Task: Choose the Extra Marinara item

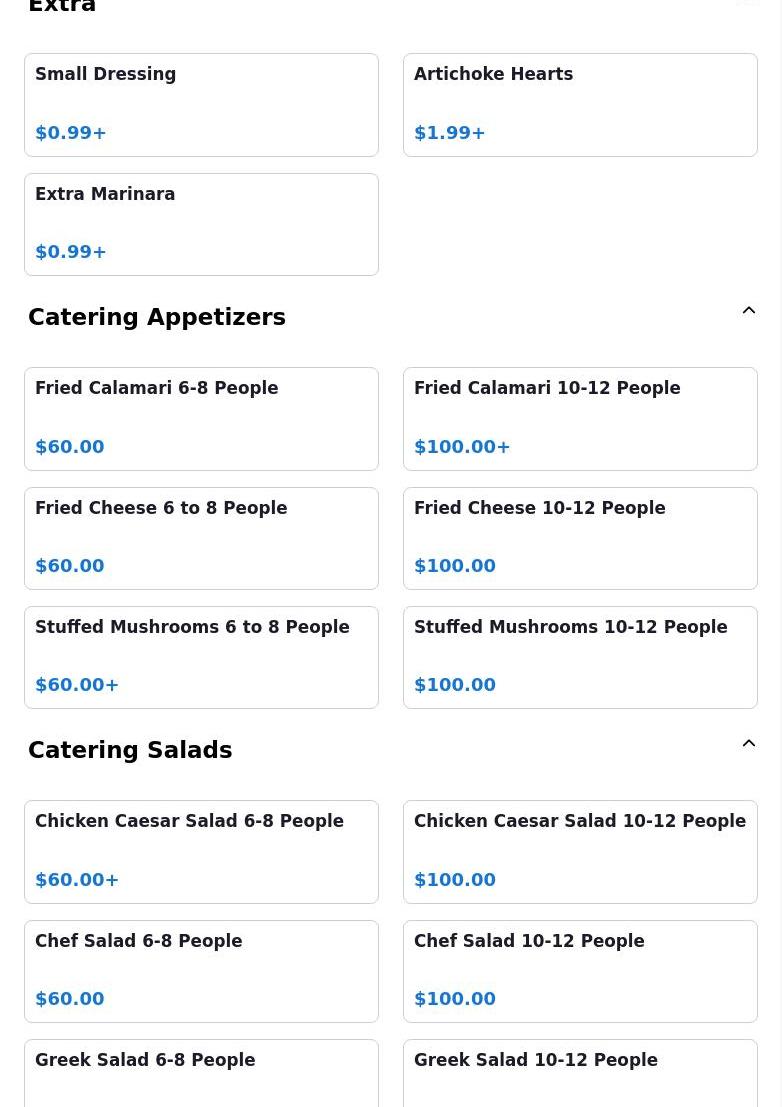Action: [201, 224]
